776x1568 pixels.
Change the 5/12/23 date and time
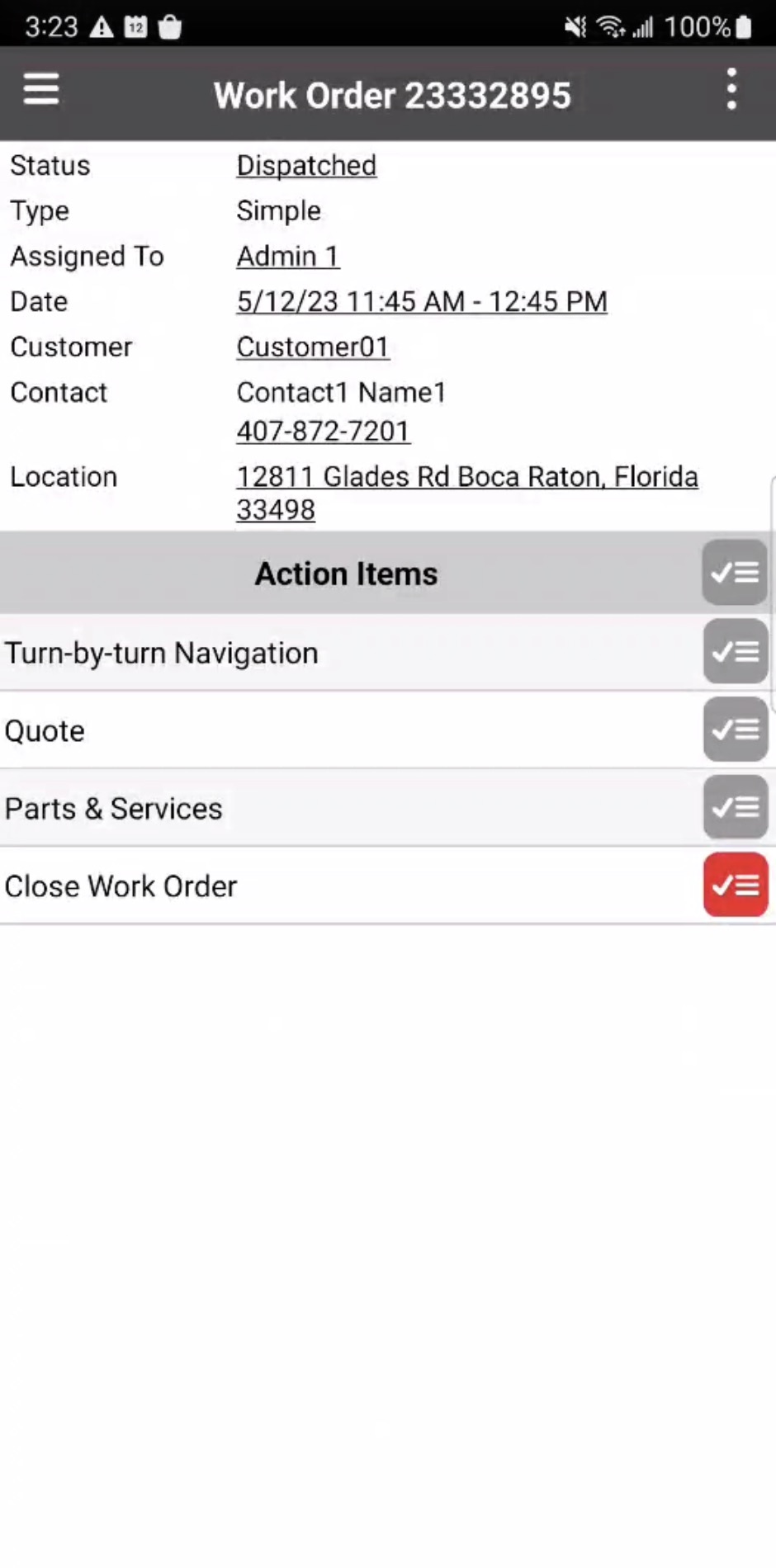pos(422,302)
